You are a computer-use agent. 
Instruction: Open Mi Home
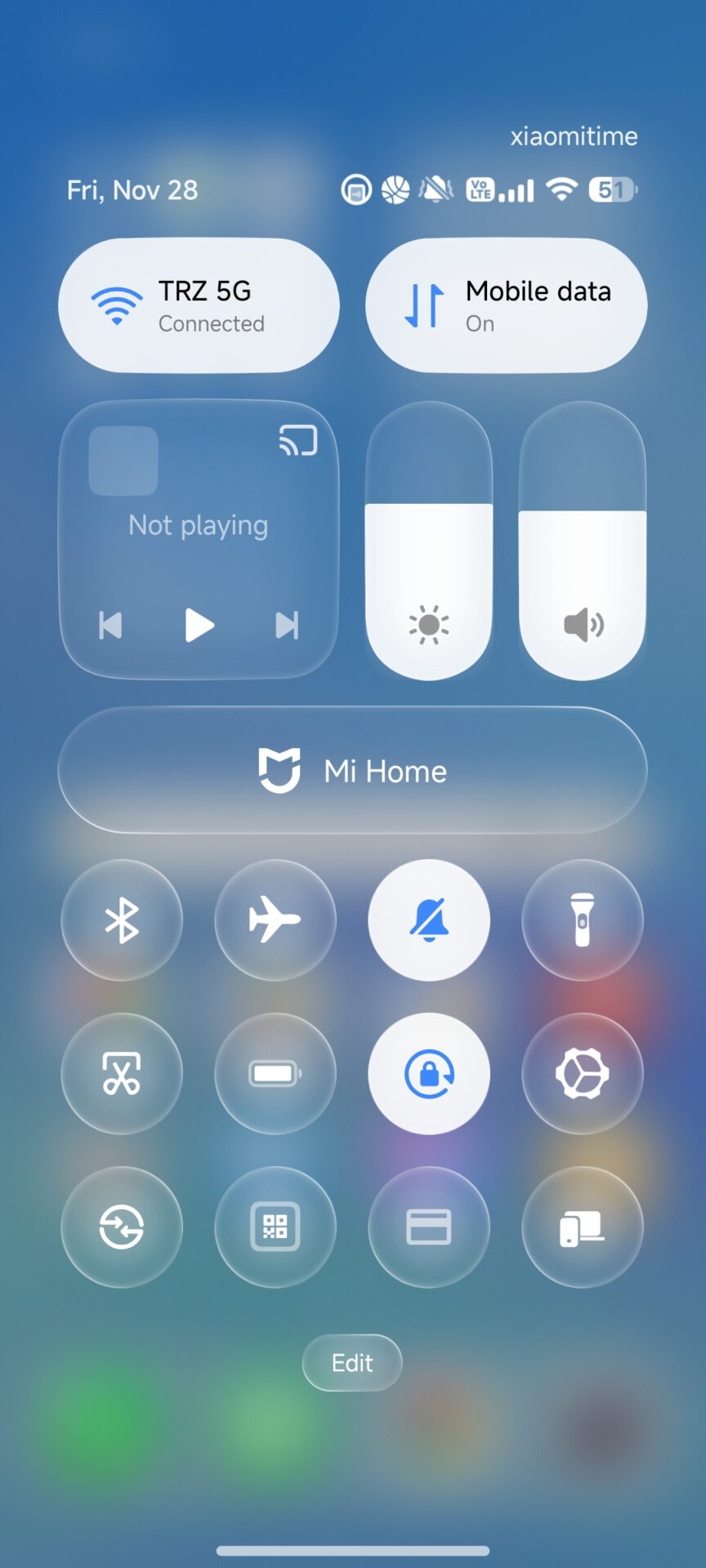tap(353, 770)
